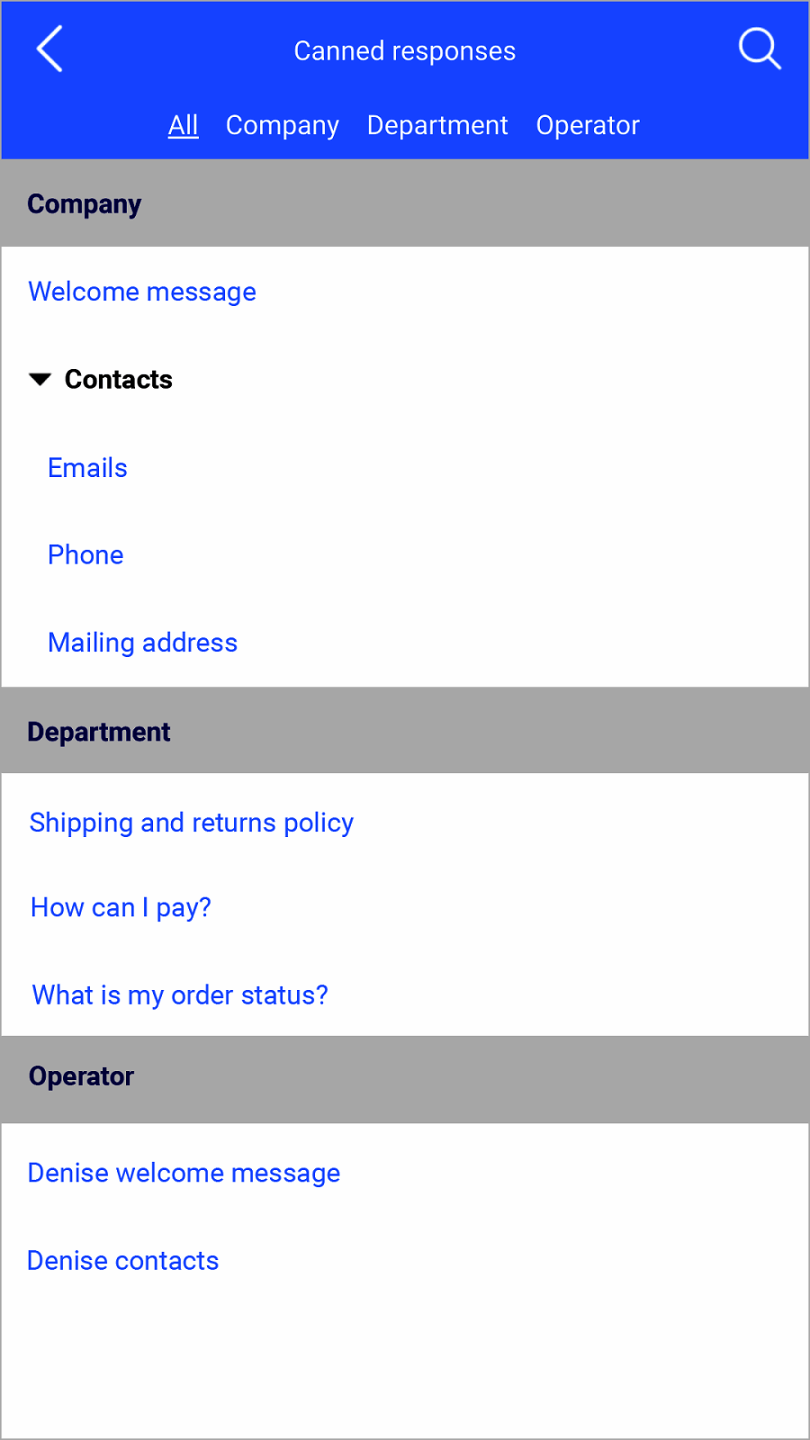This screenshot has height=1440, width=810.
Task: Open the Welcome message response
Action: pyautogui.click(x=142, y=292)
